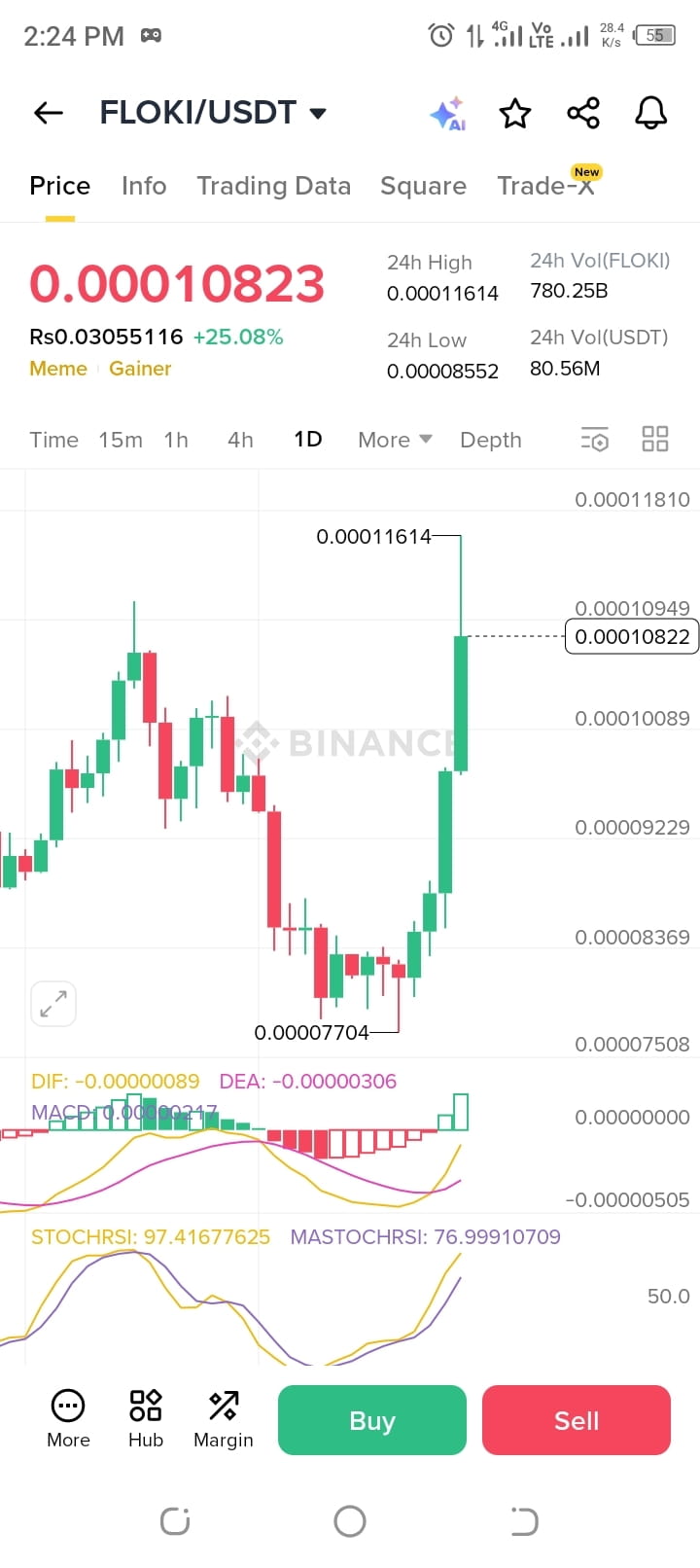The image size is (700, 1568).
Task: Show the Depth chart
Action: pyautogui.click(x=490, y=440)
